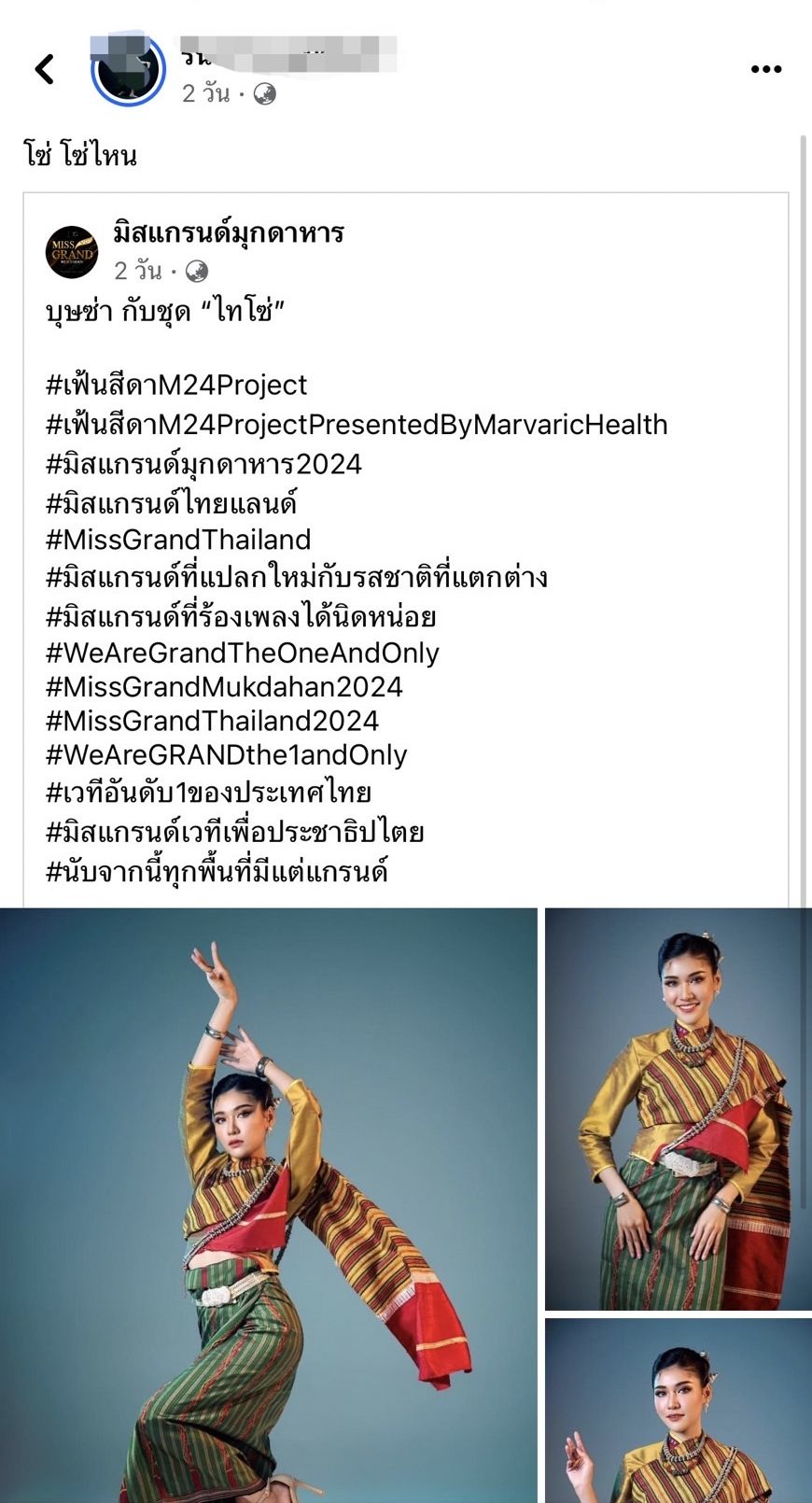Open hashtag #WeAreGrandTheOneAndOnly

[243, 653]
